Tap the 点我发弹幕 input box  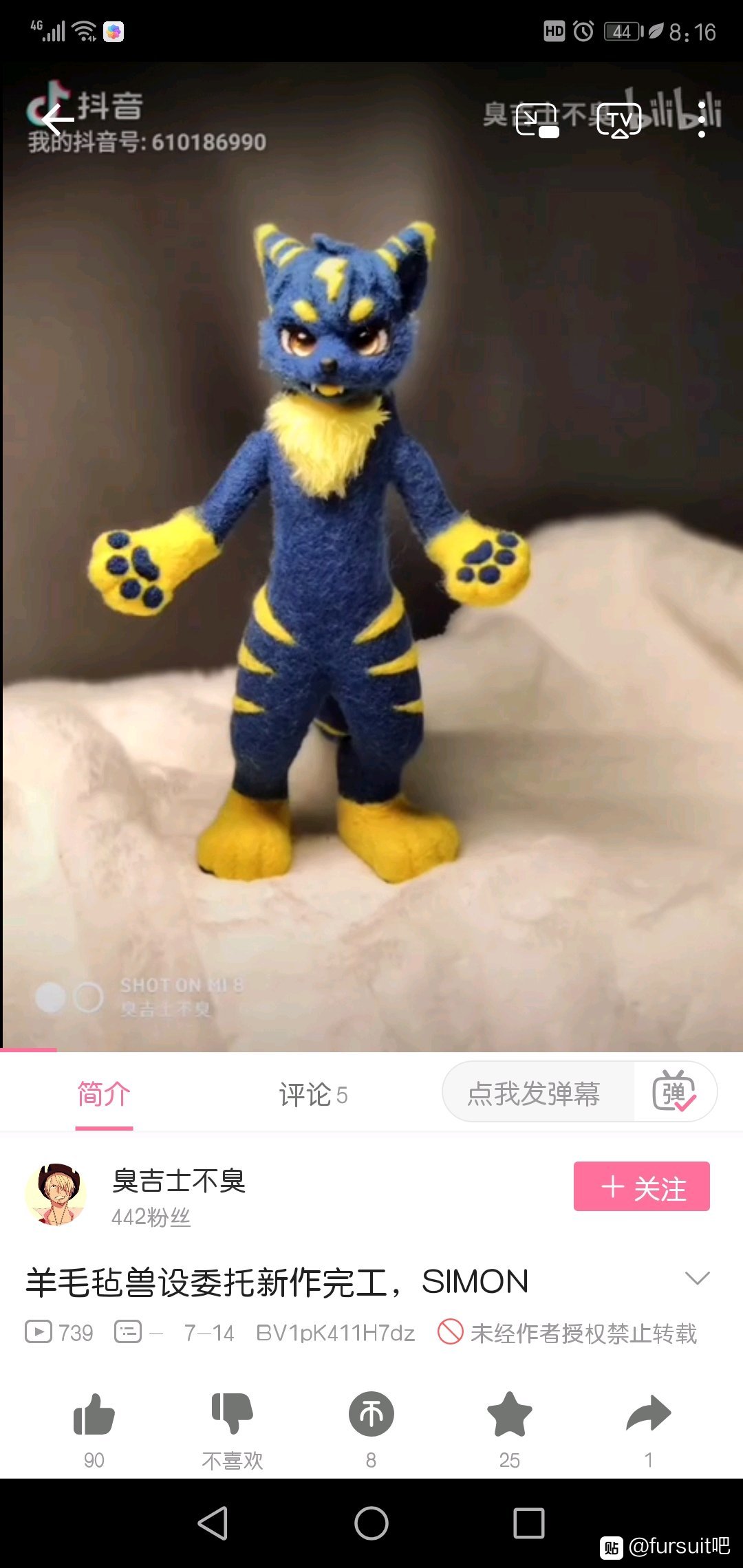534,1093
